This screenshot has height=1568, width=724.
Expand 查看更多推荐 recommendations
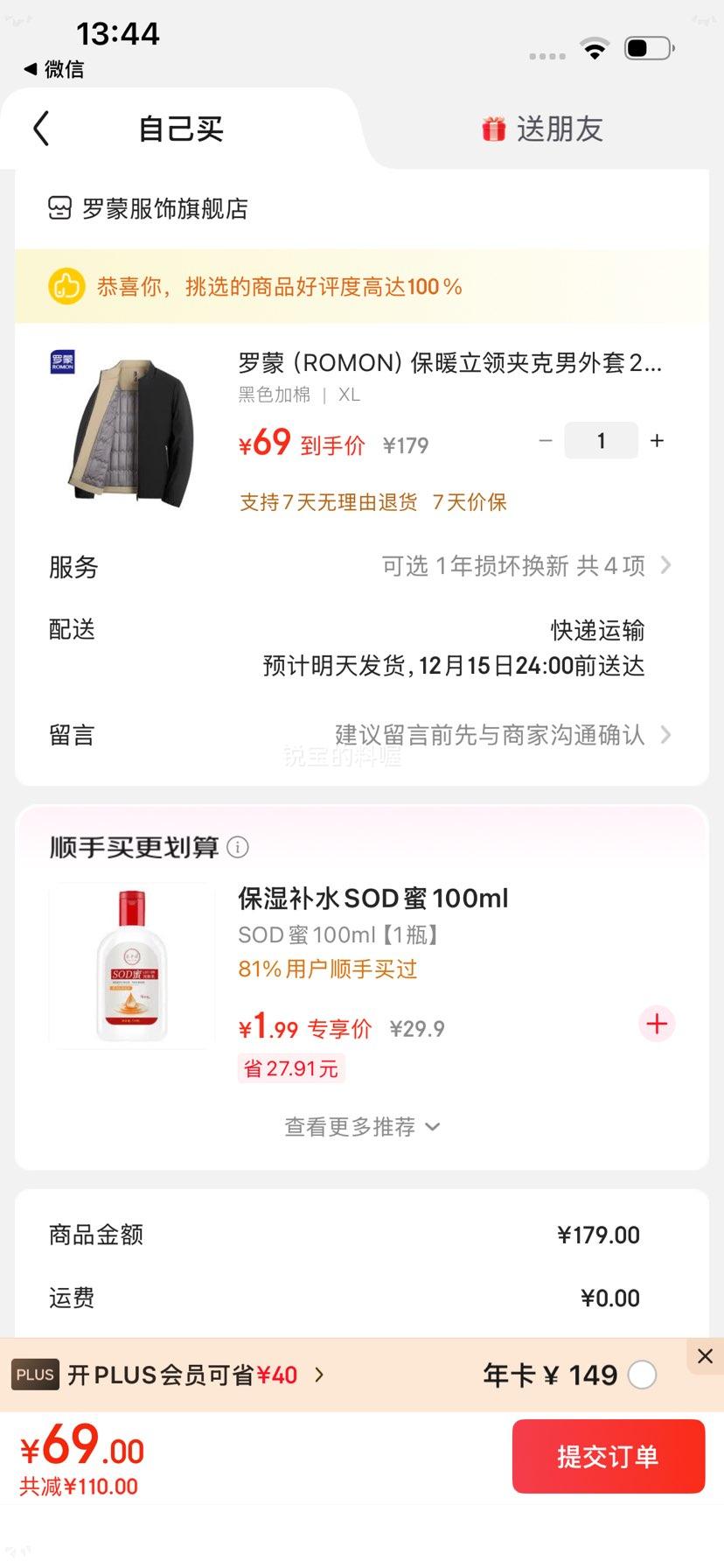coord(362,1127)
